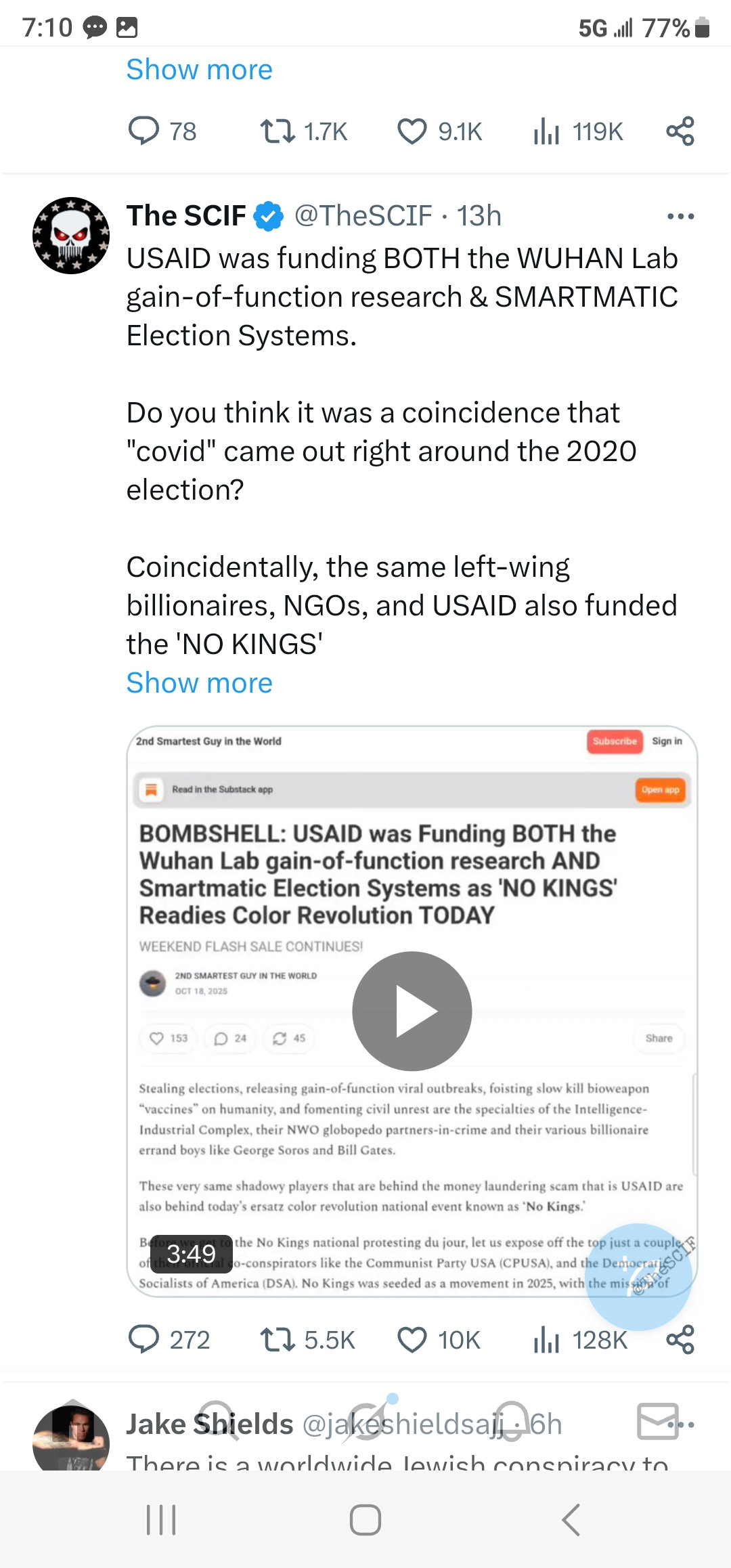
Task: Repost The SCIF post with 5.5K reposts
Action: click(x=278, y=1339)
